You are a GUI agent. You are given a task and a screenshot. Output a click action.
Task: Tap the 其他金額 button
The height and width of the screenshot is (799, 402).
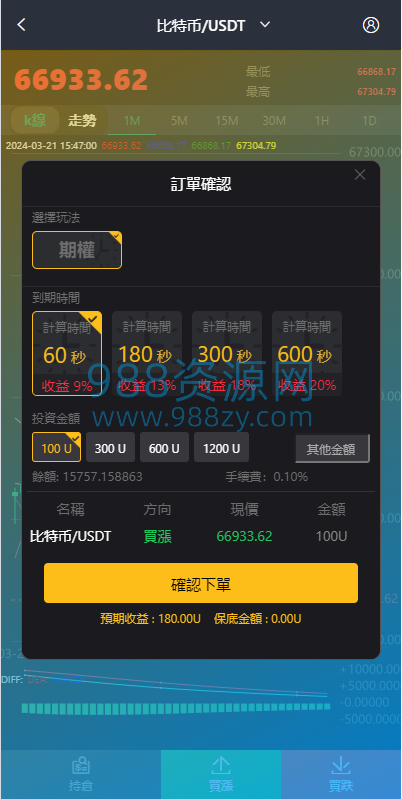332,449
